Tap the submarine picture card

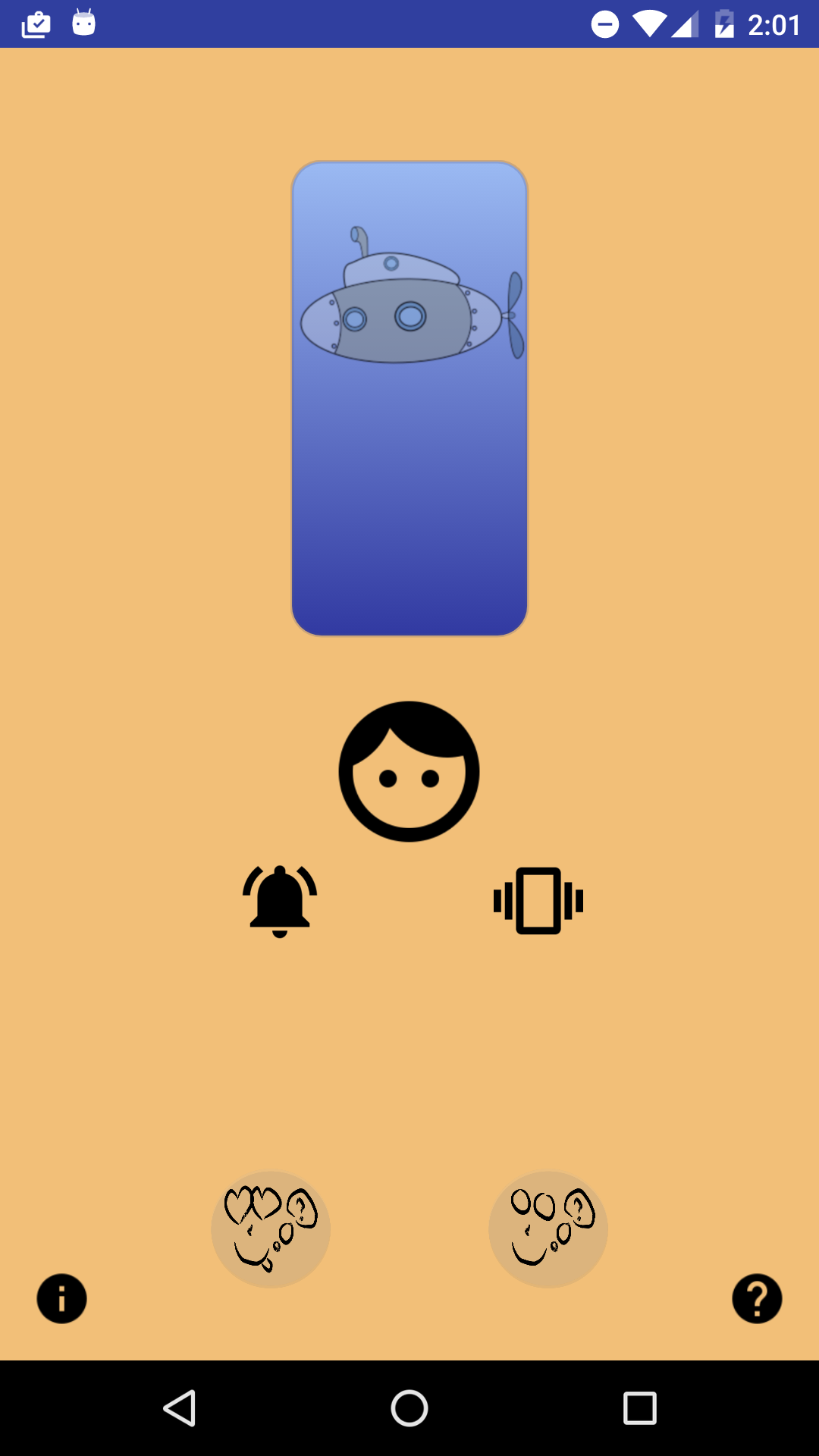pos(409,398)
